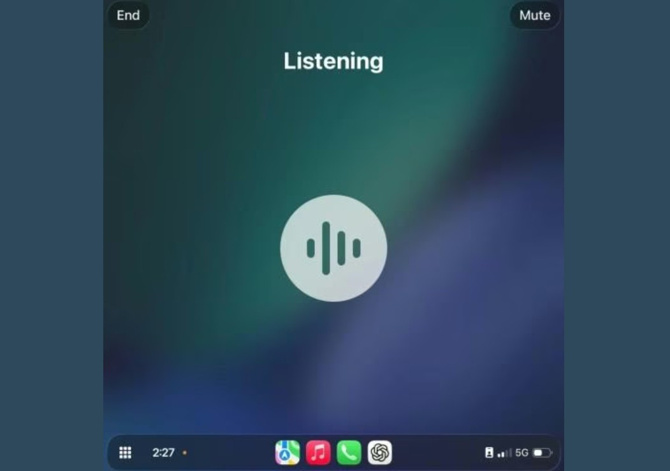The image size is (670, 471).
Task: Open Maps from the dock
Action: (287, 452)
